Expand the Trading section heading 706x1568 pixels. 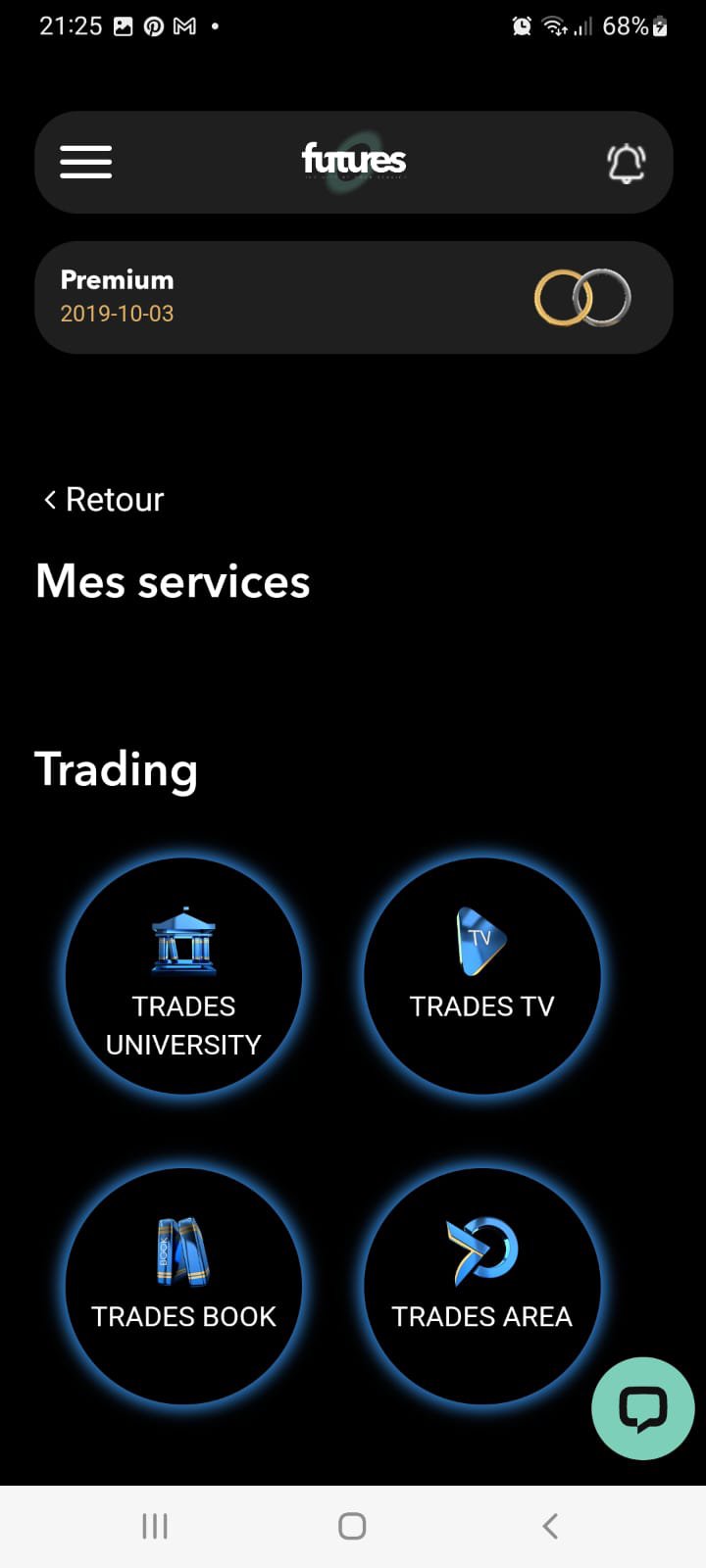click(116, 769)
